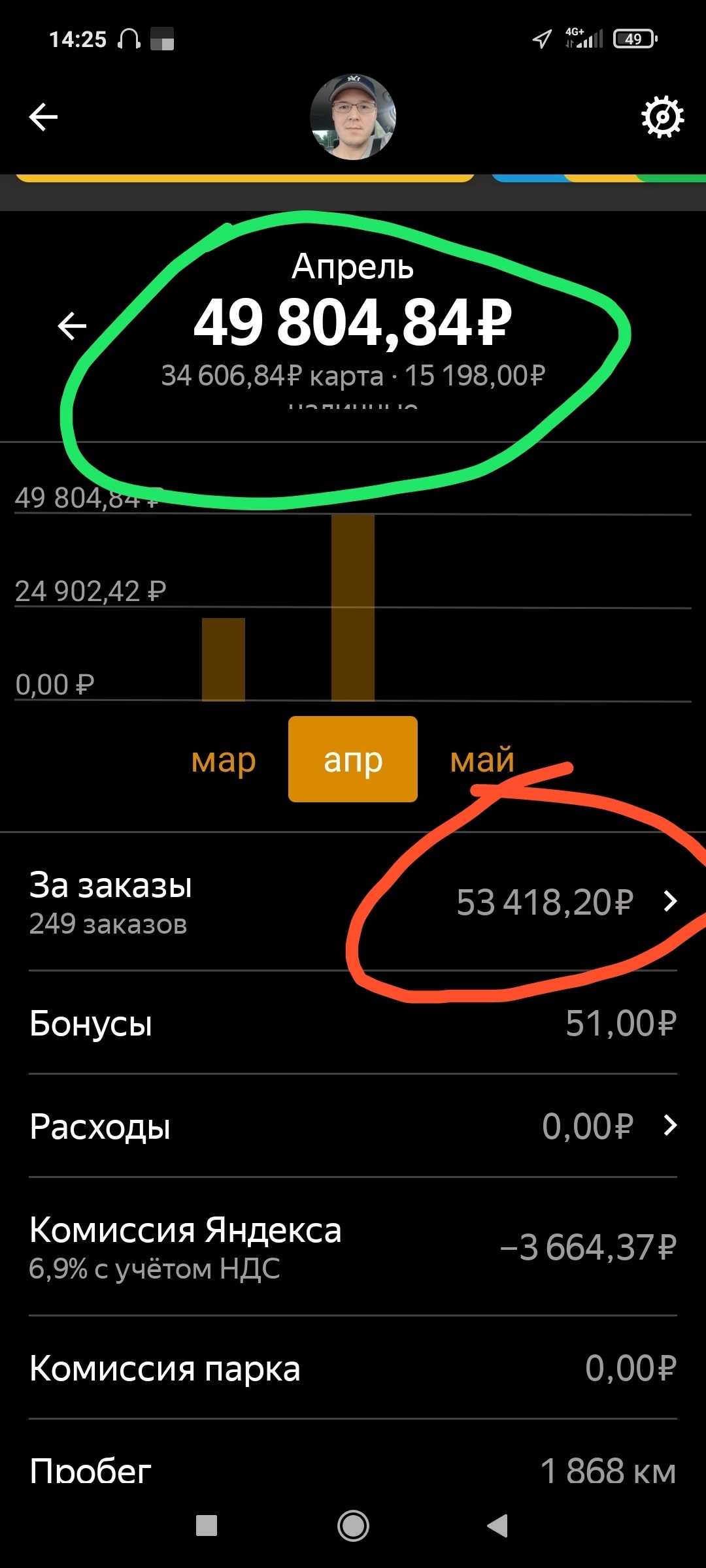706x1568 pixels.
Task: Tap the system home button
Action: point(353,1526)
